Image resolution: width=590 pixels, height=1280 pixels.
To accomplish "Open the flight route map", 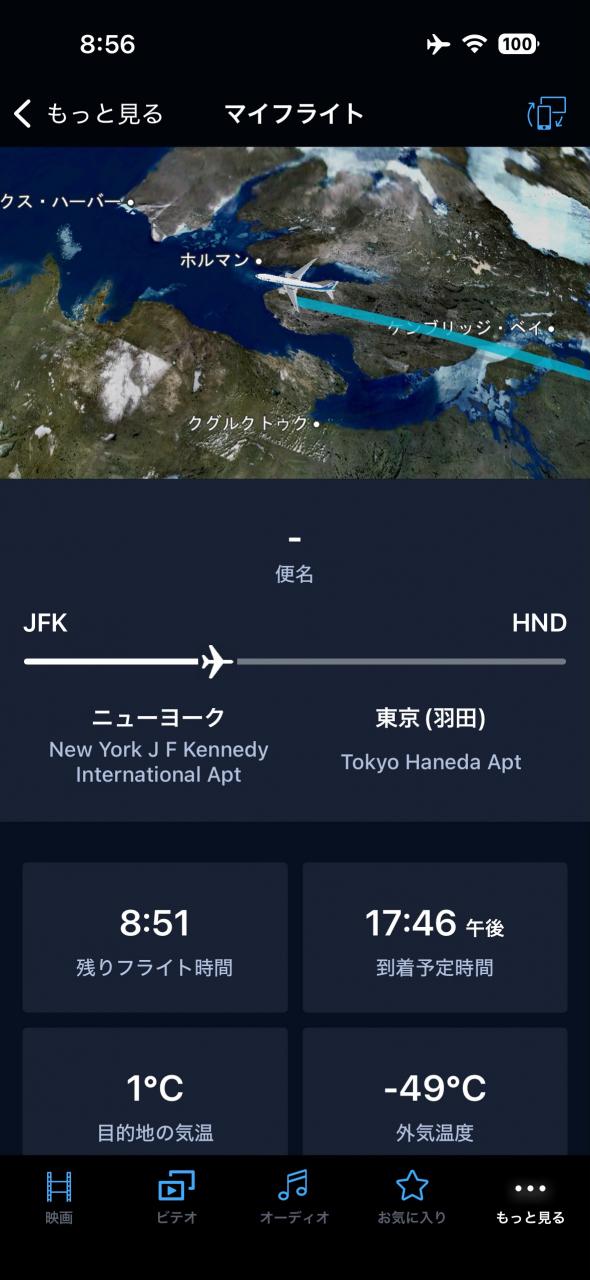I will pyautogui.click(x=295, y=313).
